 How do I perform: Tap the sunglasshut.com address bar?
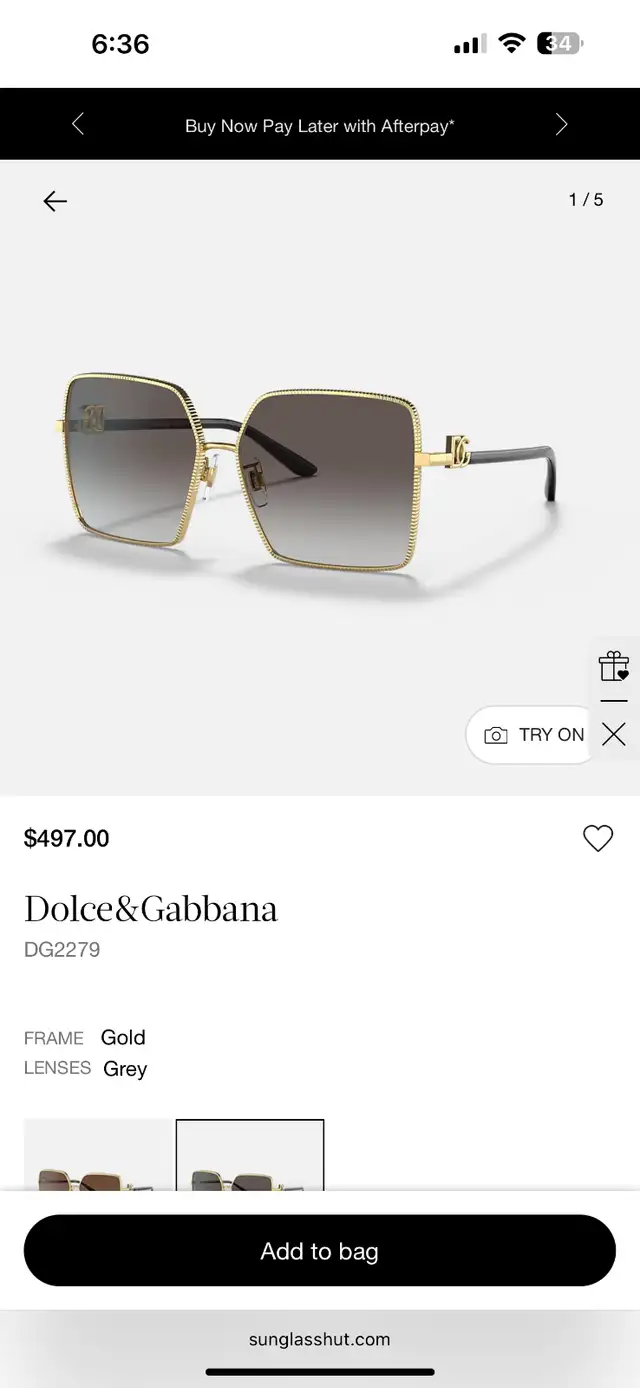tap(320, 1340)
